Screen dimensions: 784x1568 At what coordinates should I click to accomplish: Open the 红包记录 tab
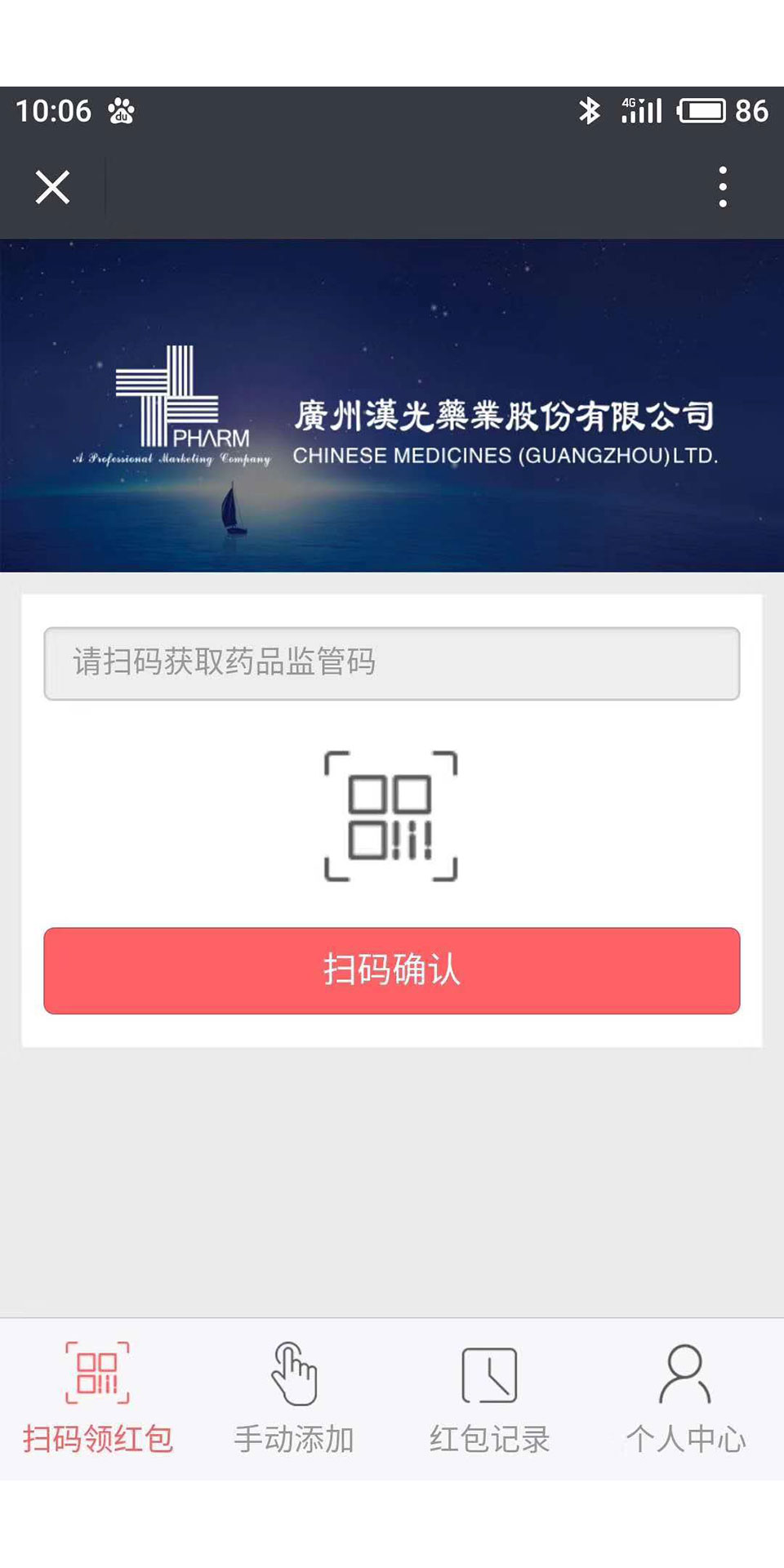490,1398
